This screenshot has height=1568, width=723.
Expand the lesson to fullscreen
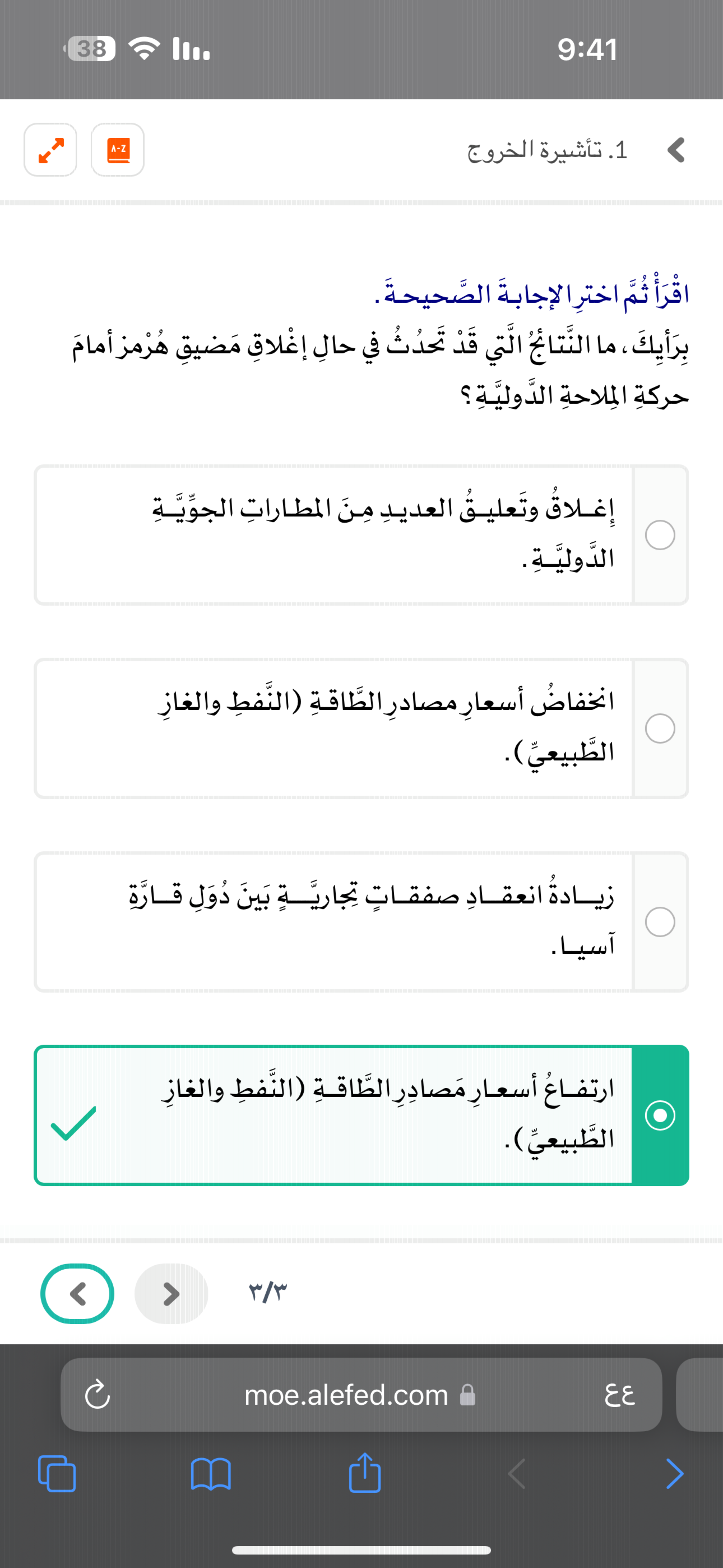[x=50, y=150]
